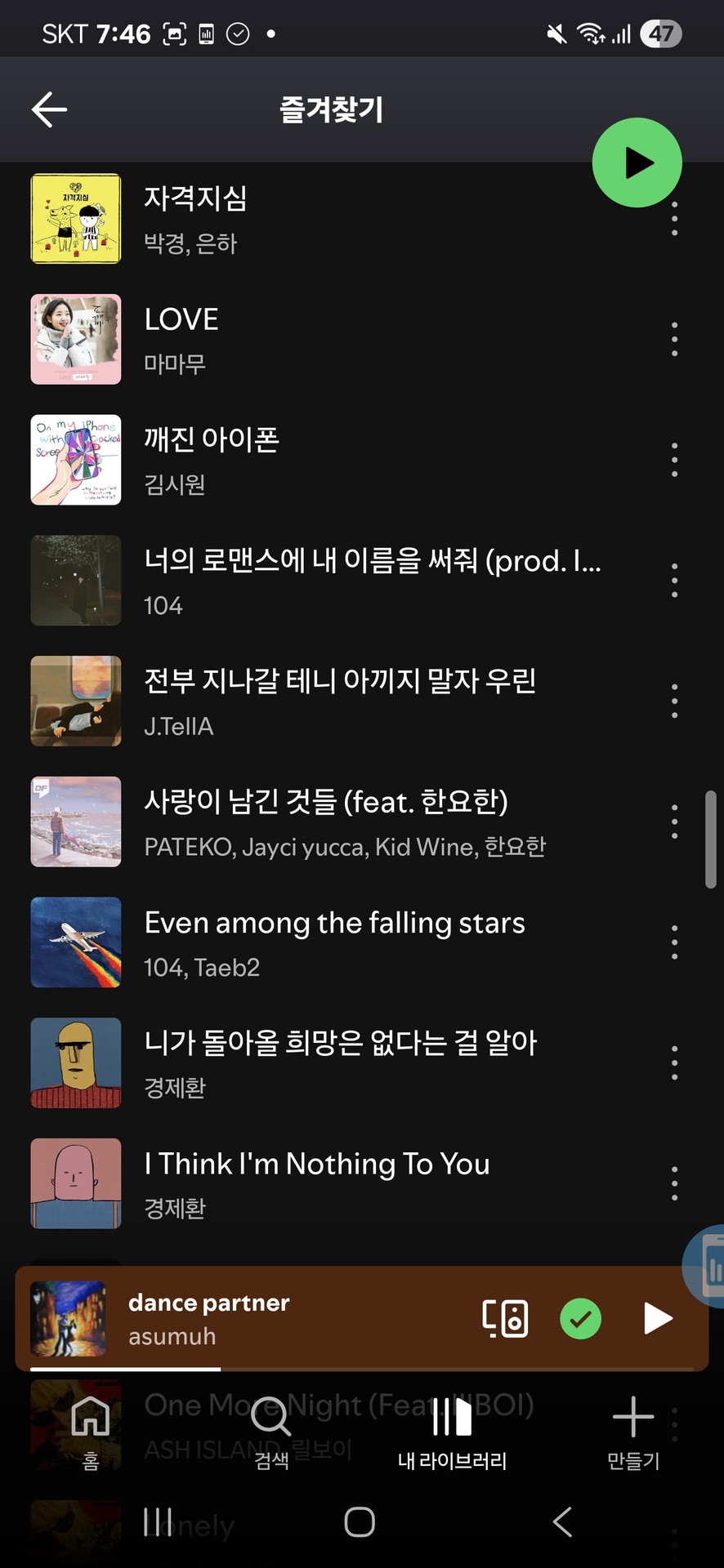Open more options for 깨진 아이폰
724x1568 pixels.
click(674, 460)
